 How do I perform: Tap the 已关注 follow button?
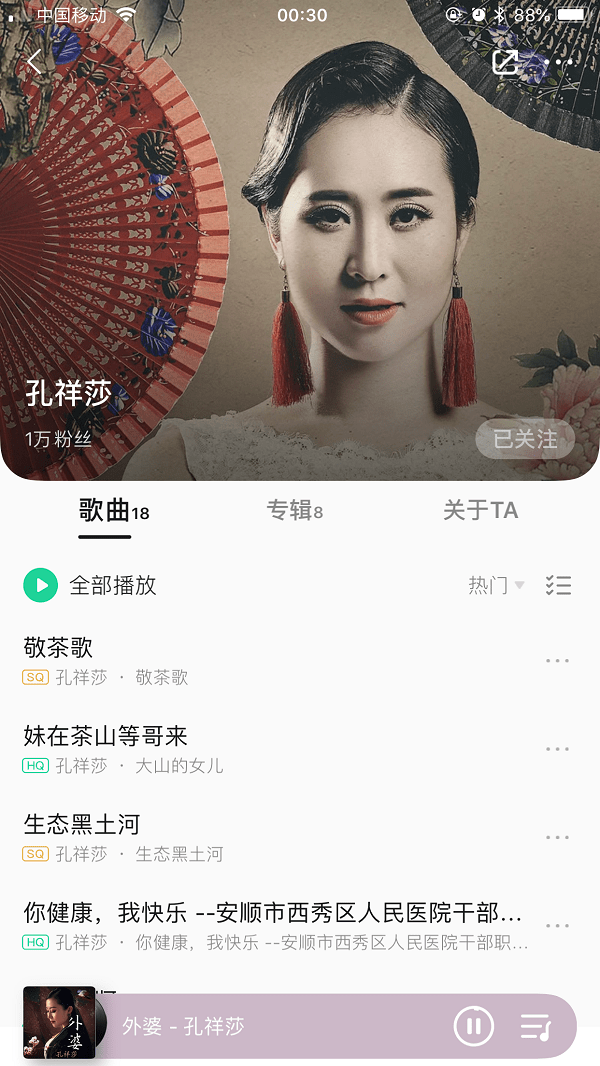(525, 439)
